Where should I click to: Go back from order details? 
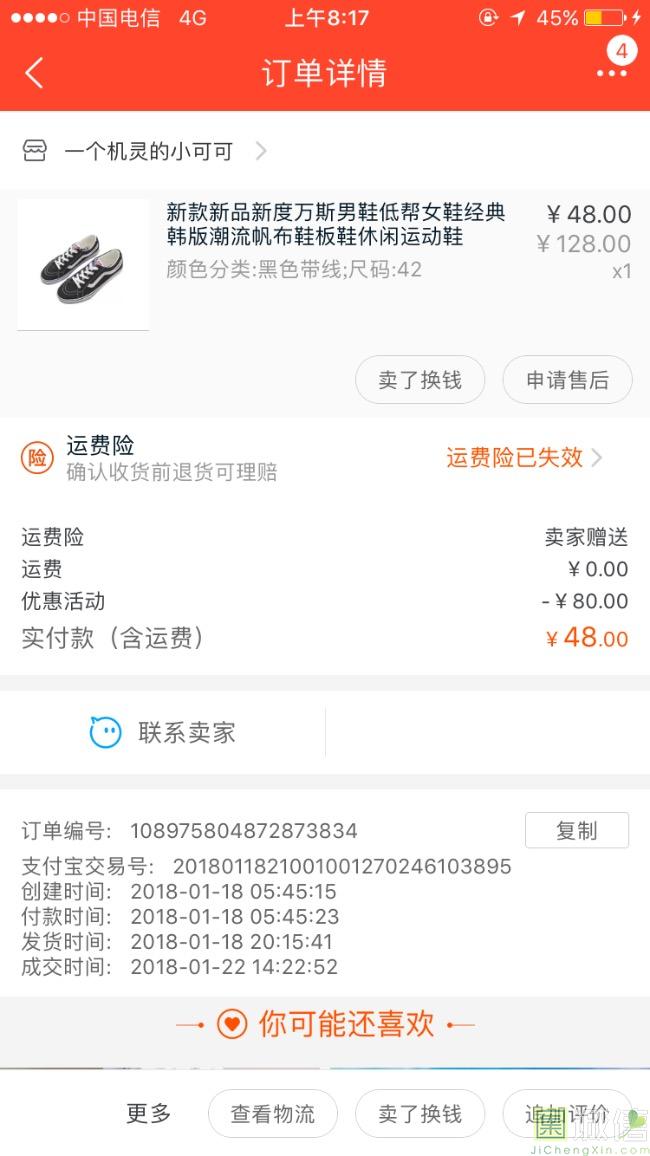tap(34, 73)
